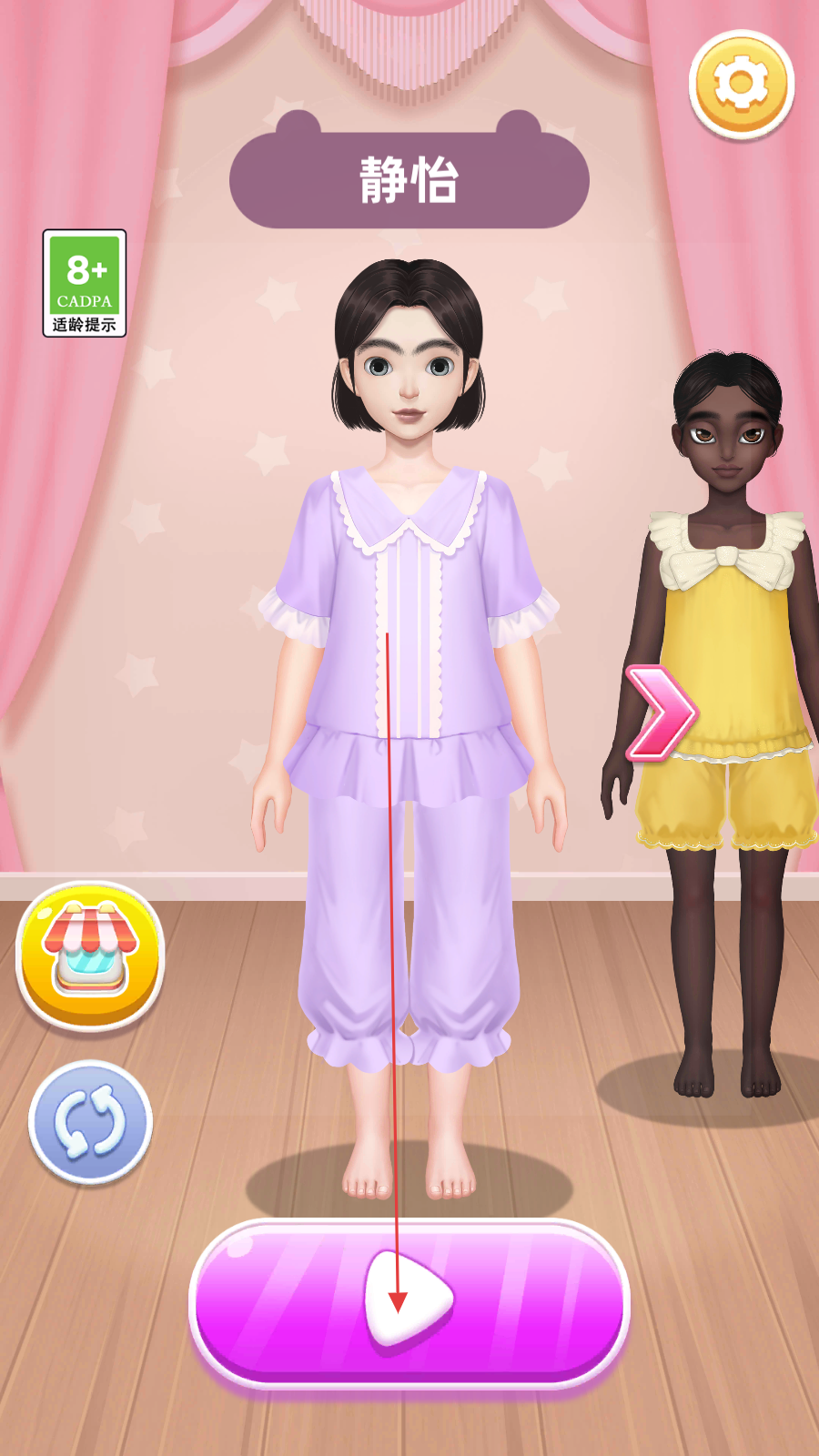Go to the next character with the arrow

[x=661, y=713]
